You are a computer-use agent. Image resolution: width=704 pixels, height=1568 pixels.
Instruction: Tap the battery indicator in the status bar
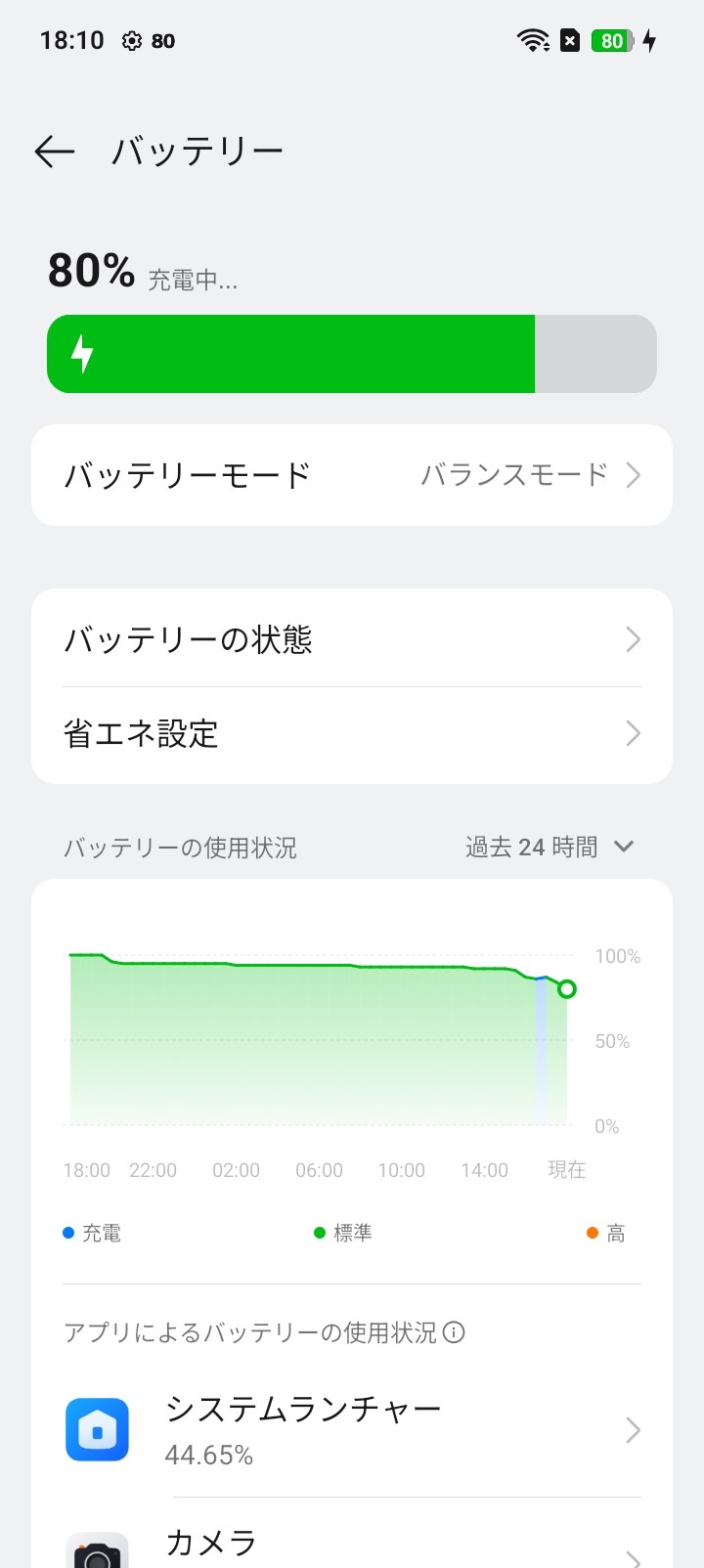tap(611, 40)
